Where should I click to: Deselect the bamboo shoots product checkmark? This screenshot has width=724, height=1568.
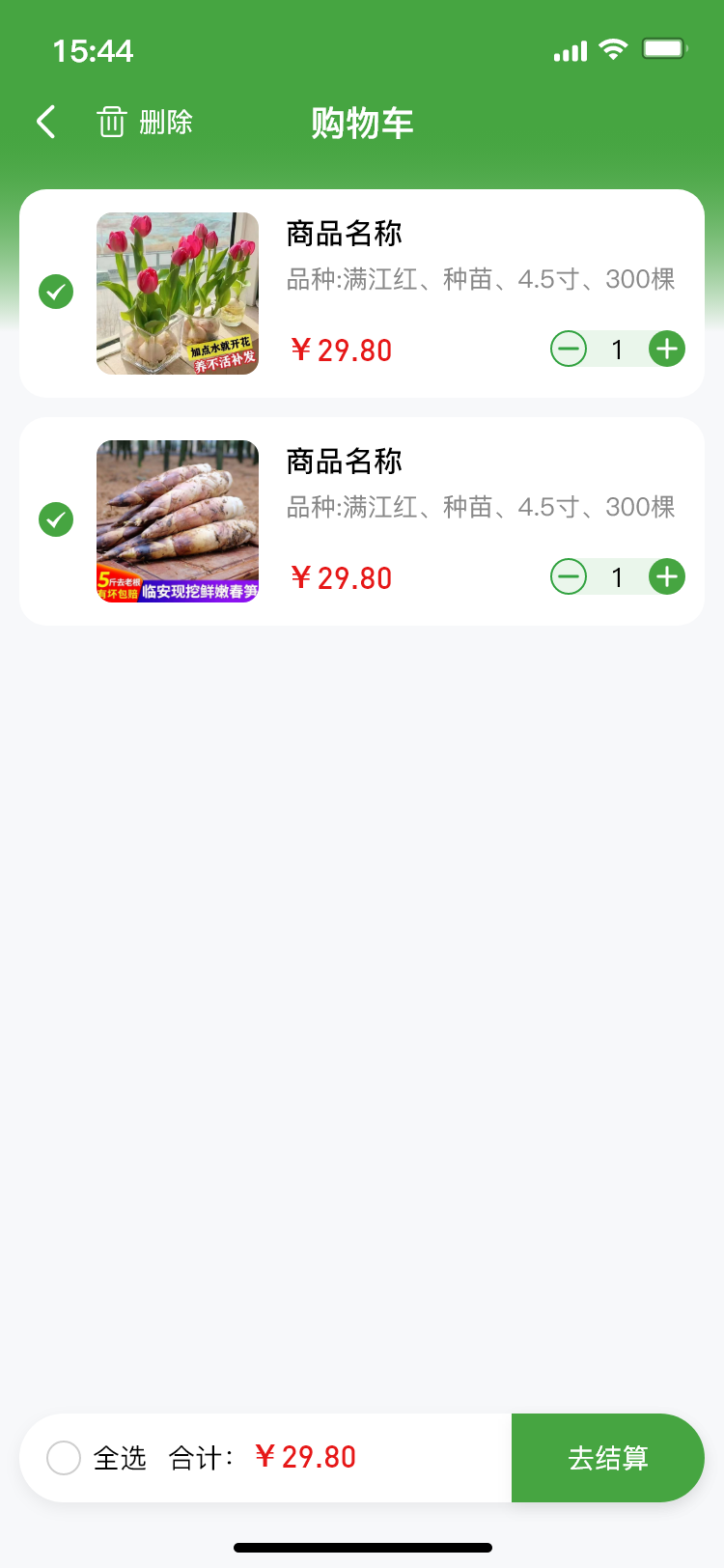coord(55,519)
